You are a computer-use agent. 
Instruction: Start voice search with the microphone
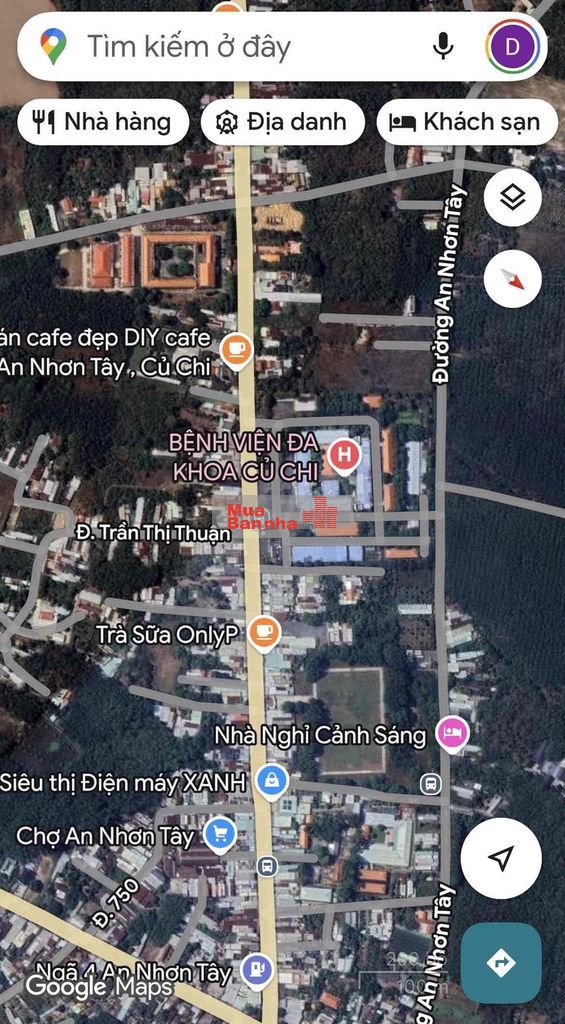click(443, 46)
